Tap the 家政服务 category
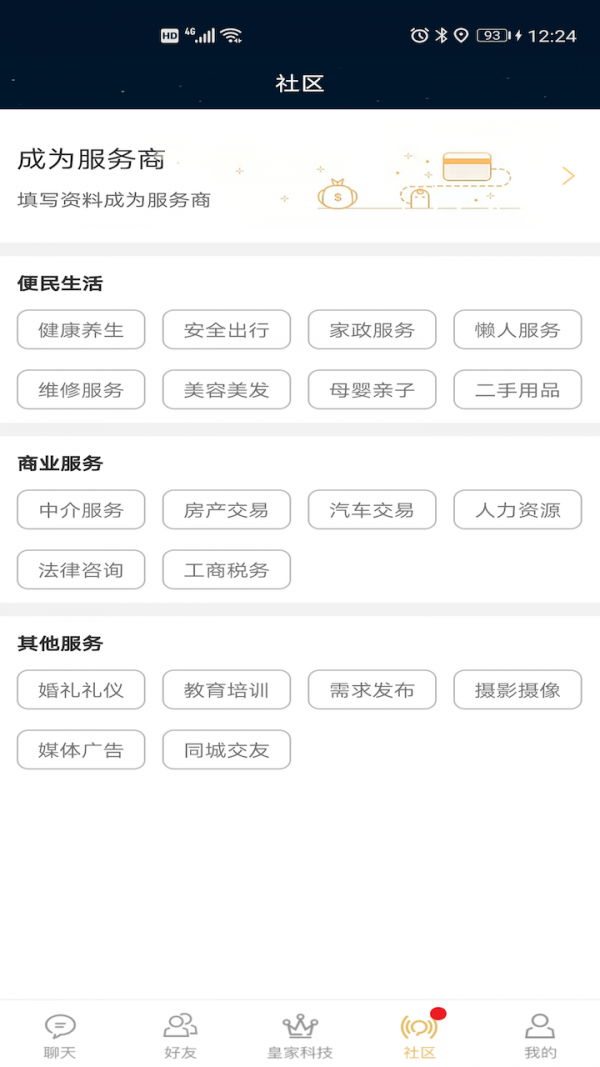 [372, 330]
